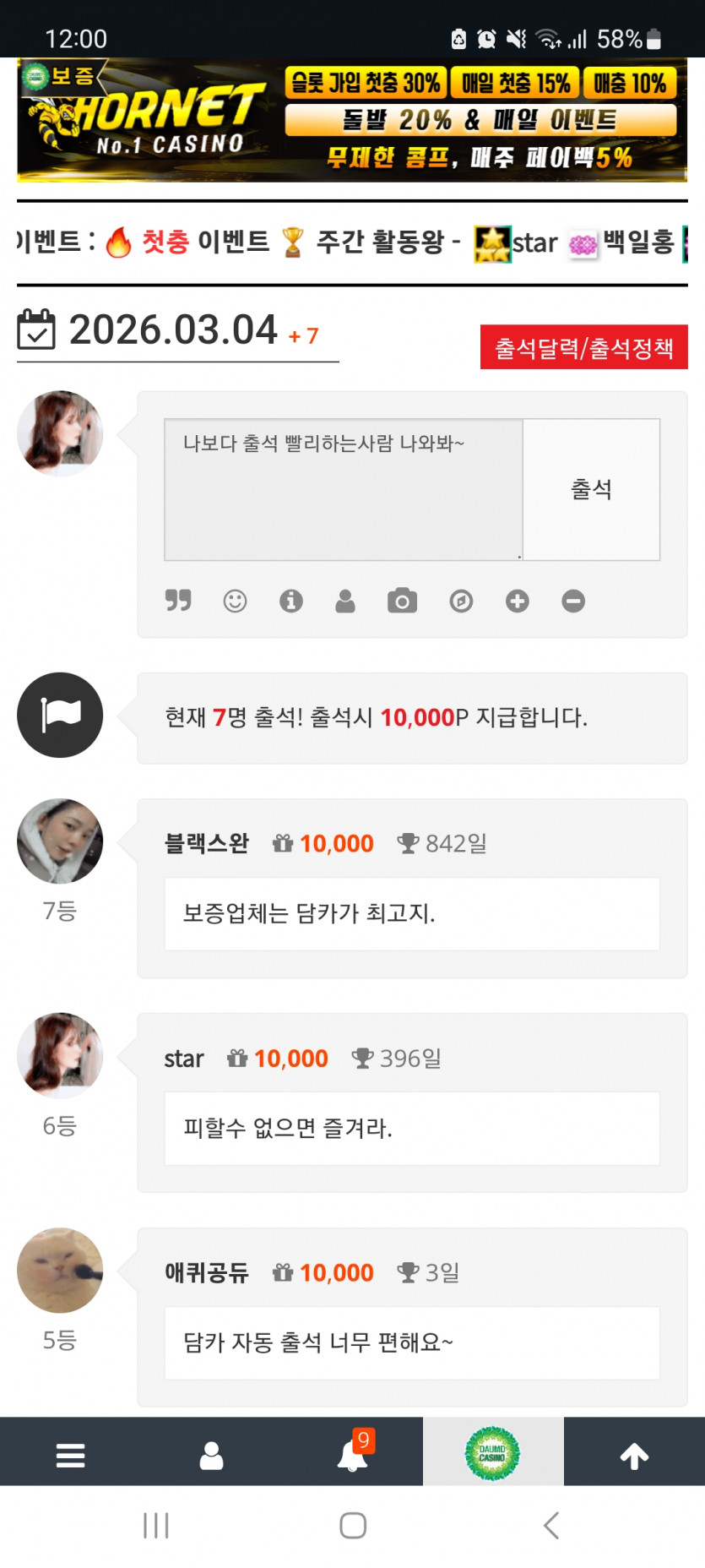Open notifications with the bell icon
Screen dimensions: 705x1568
point(352,1453)
